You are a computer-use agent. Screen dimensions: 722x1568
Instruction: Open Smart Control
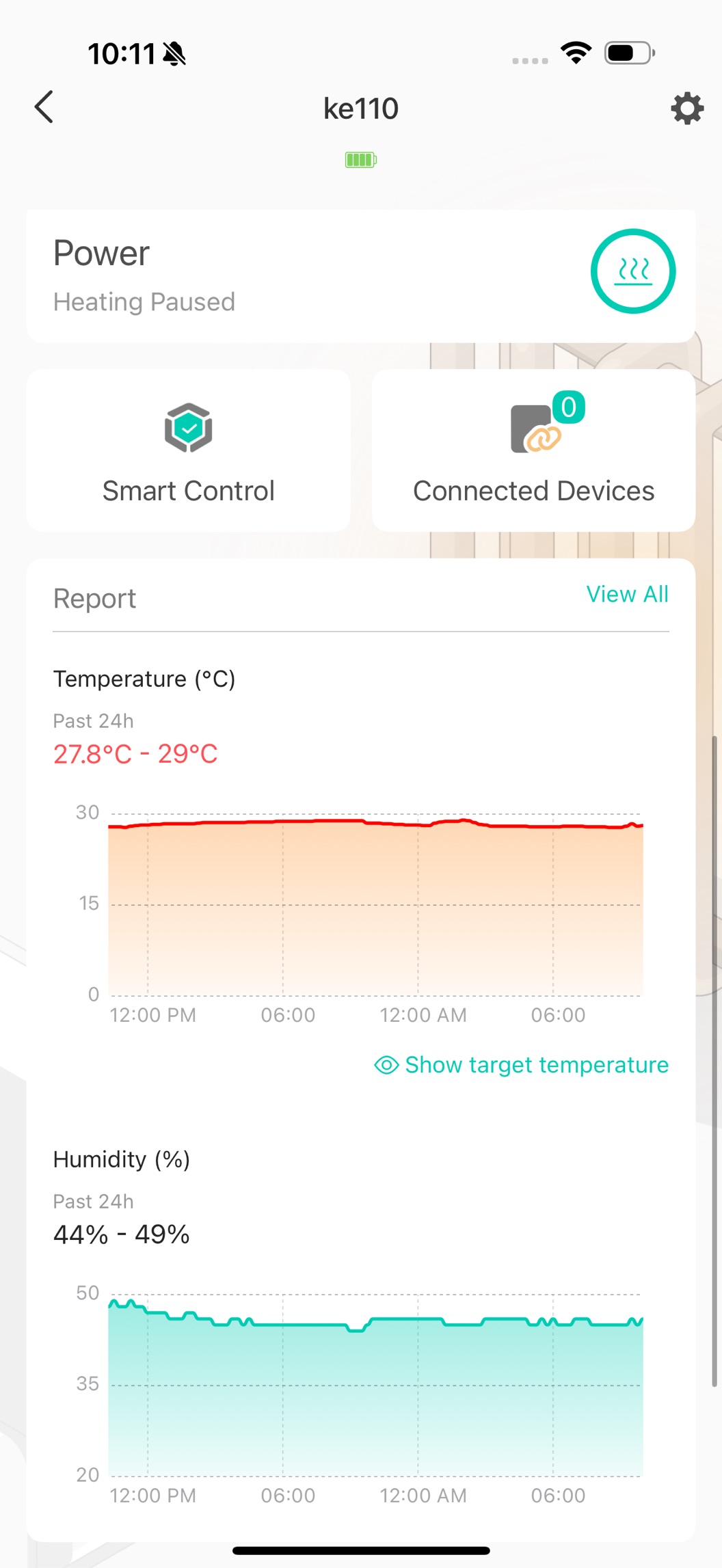188,451
